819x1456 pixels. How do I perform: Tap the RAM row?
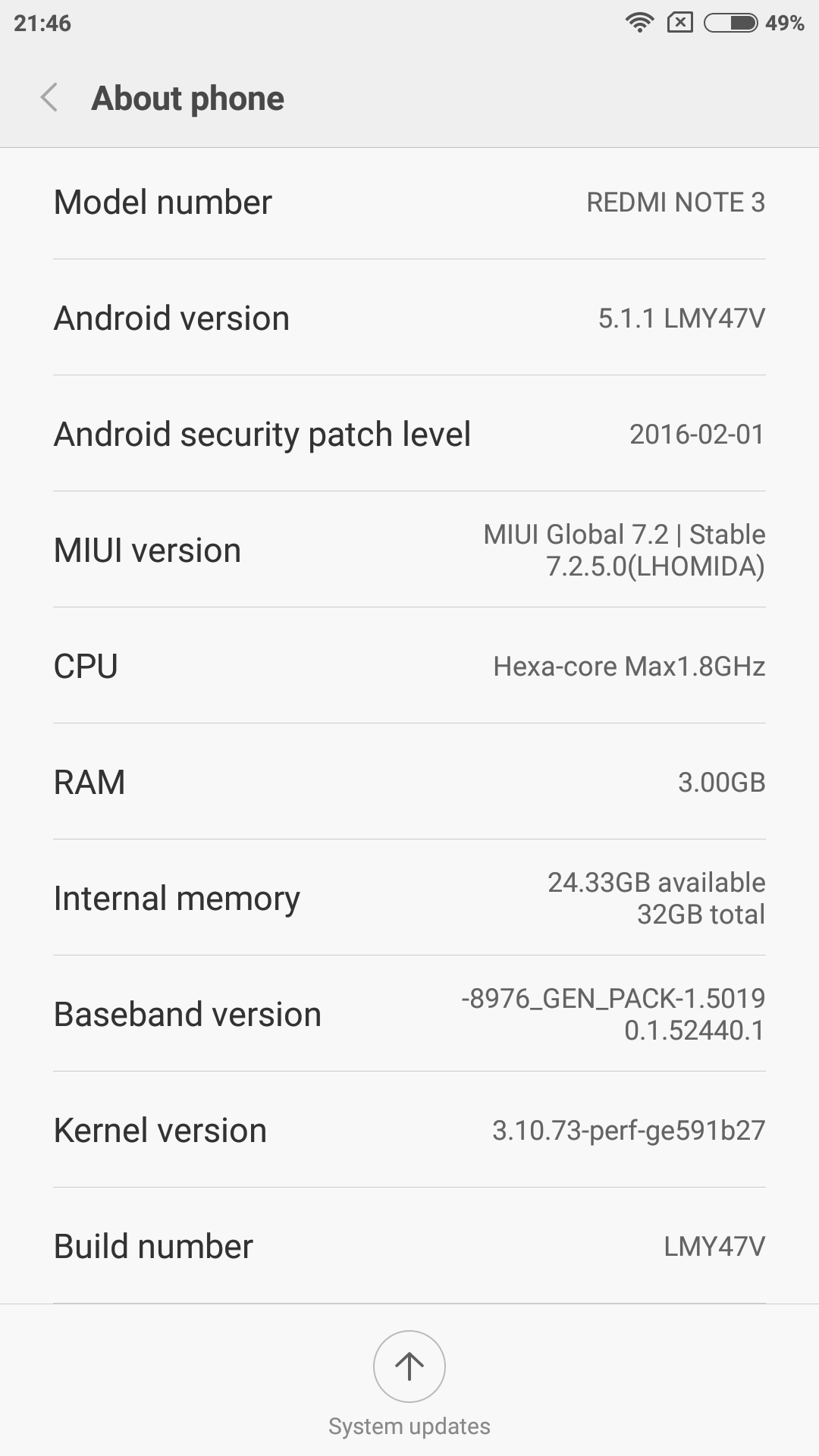click(409, 782)
